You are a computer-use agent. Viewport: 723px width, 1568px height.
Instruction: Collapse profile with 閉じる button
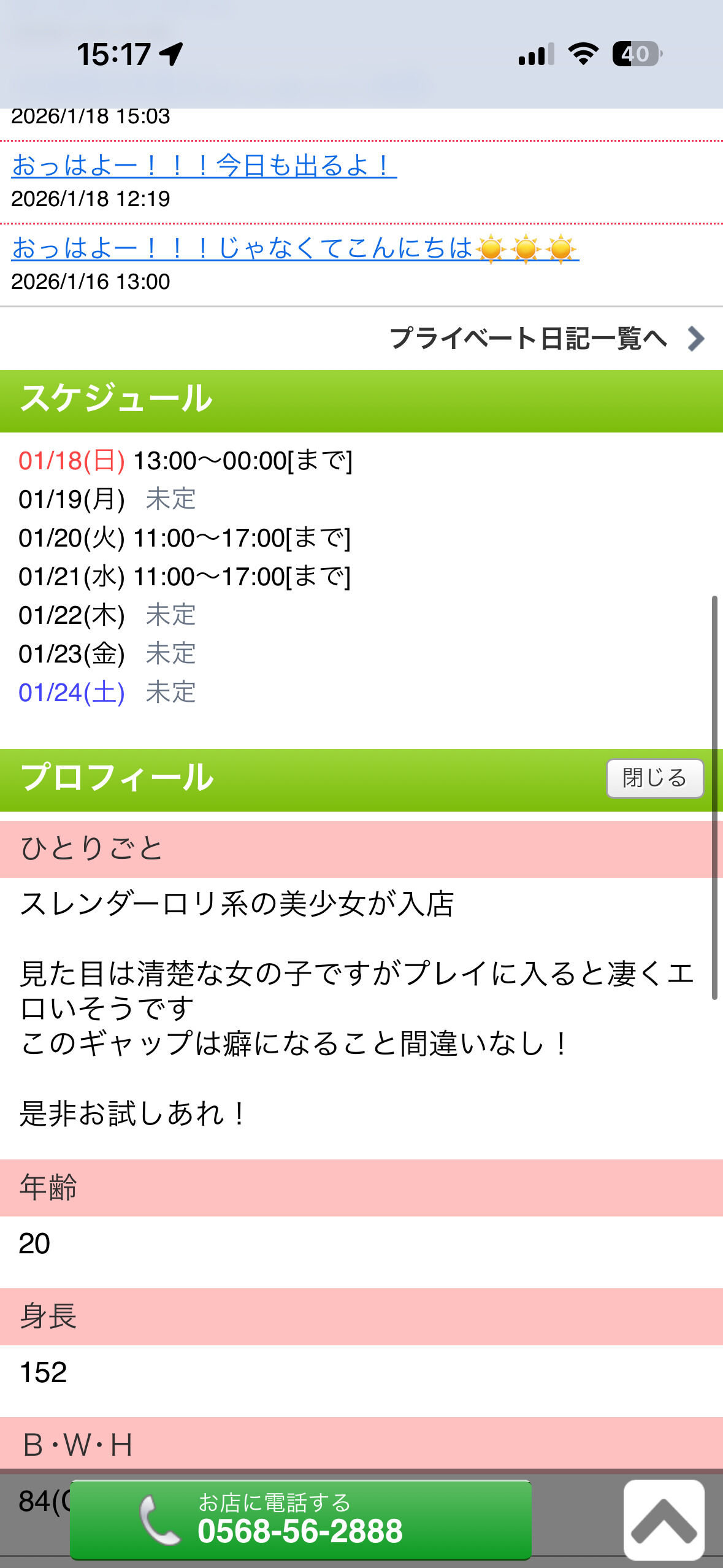[x=654, y=778]
